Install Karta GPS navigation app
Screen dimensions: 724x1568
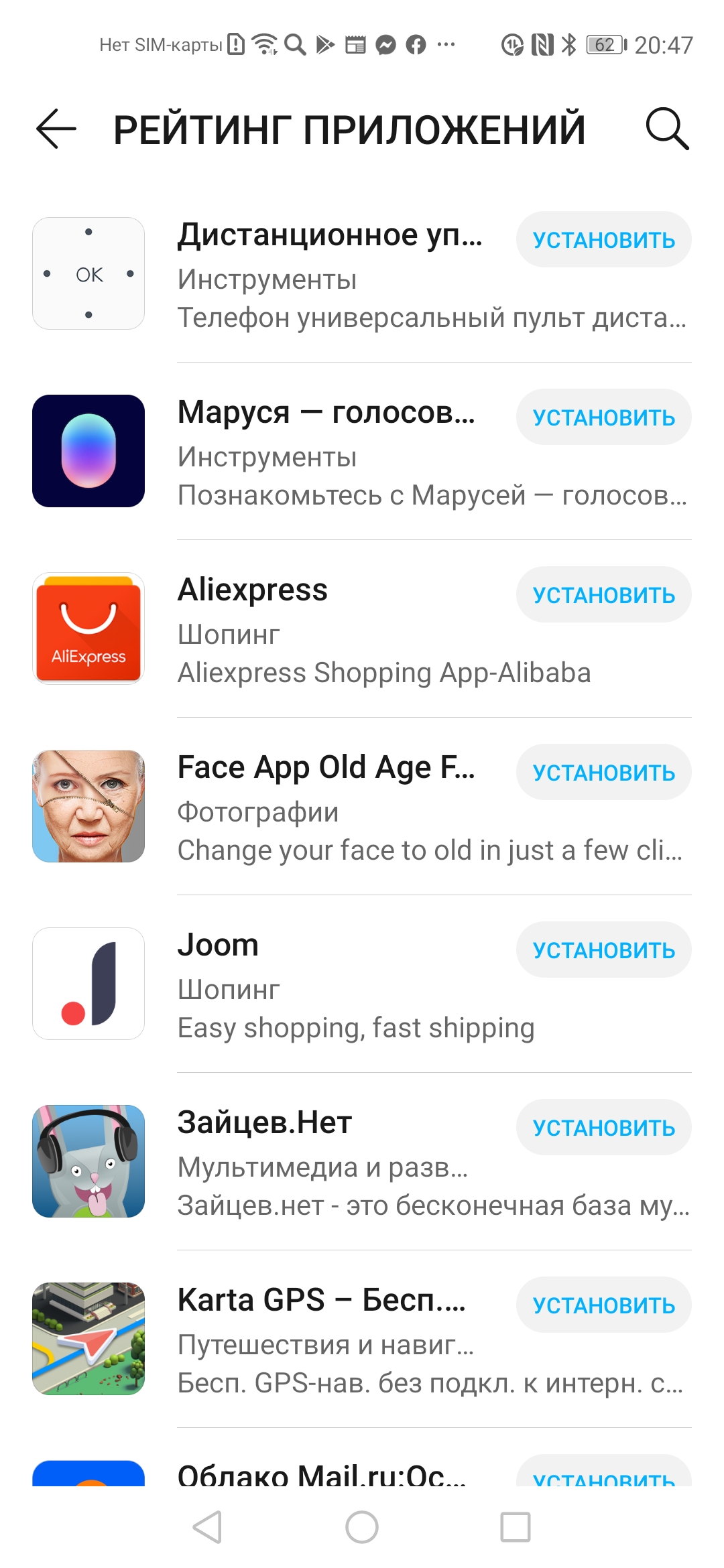[x=603, y=1305]
